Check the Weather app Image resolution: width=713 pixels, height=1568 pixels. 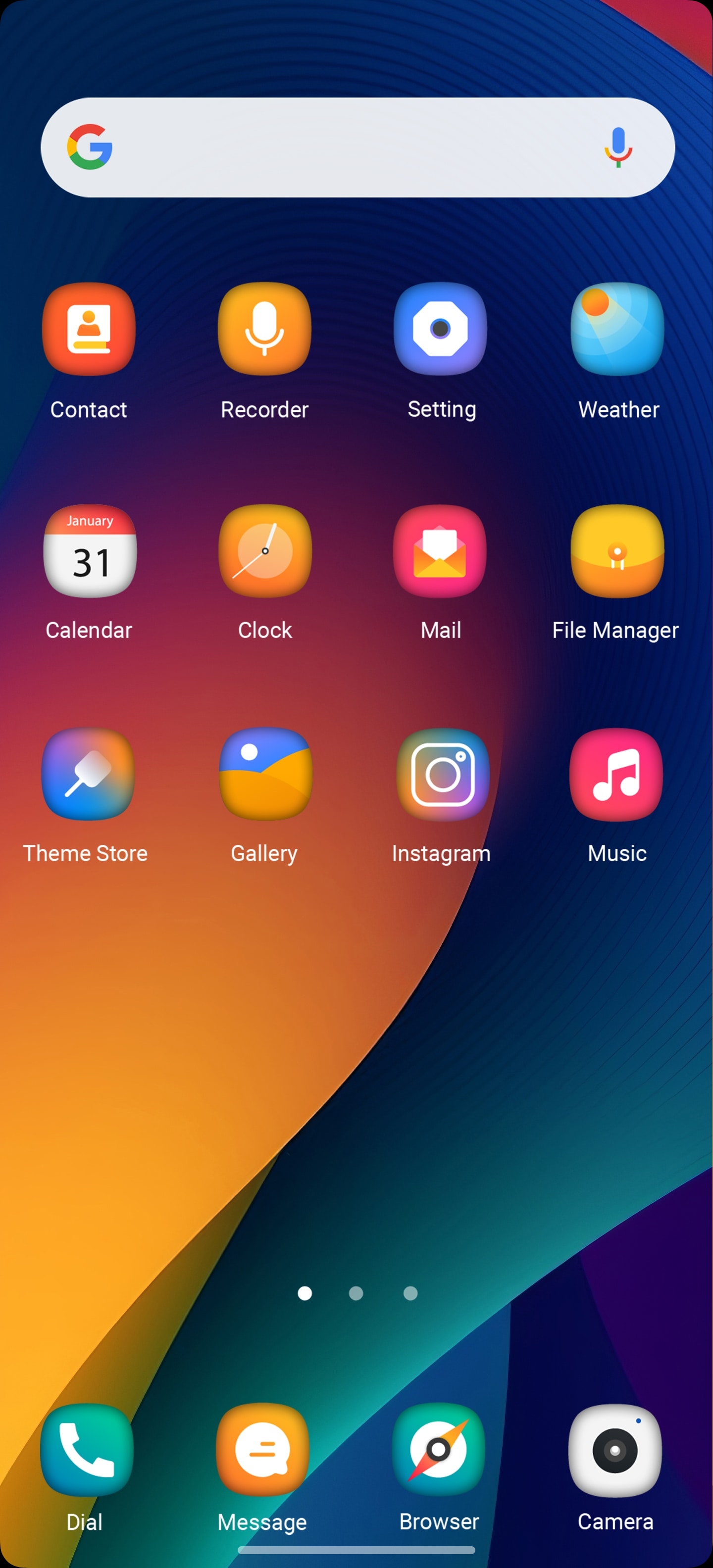pyautogui.click(x=617, y=329)
